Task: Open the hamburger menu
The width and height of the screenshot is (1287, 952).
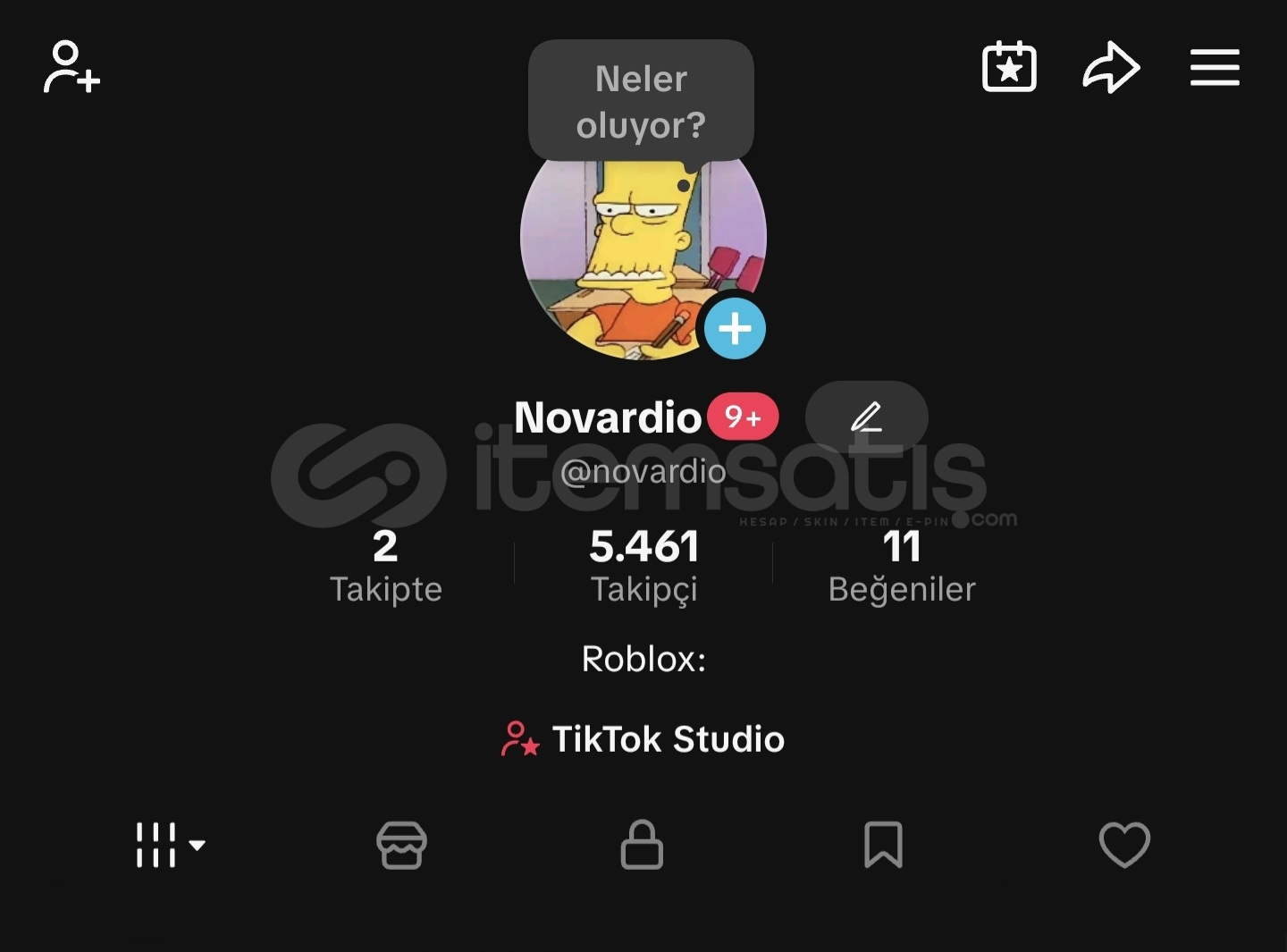Action: (1215, 68)
